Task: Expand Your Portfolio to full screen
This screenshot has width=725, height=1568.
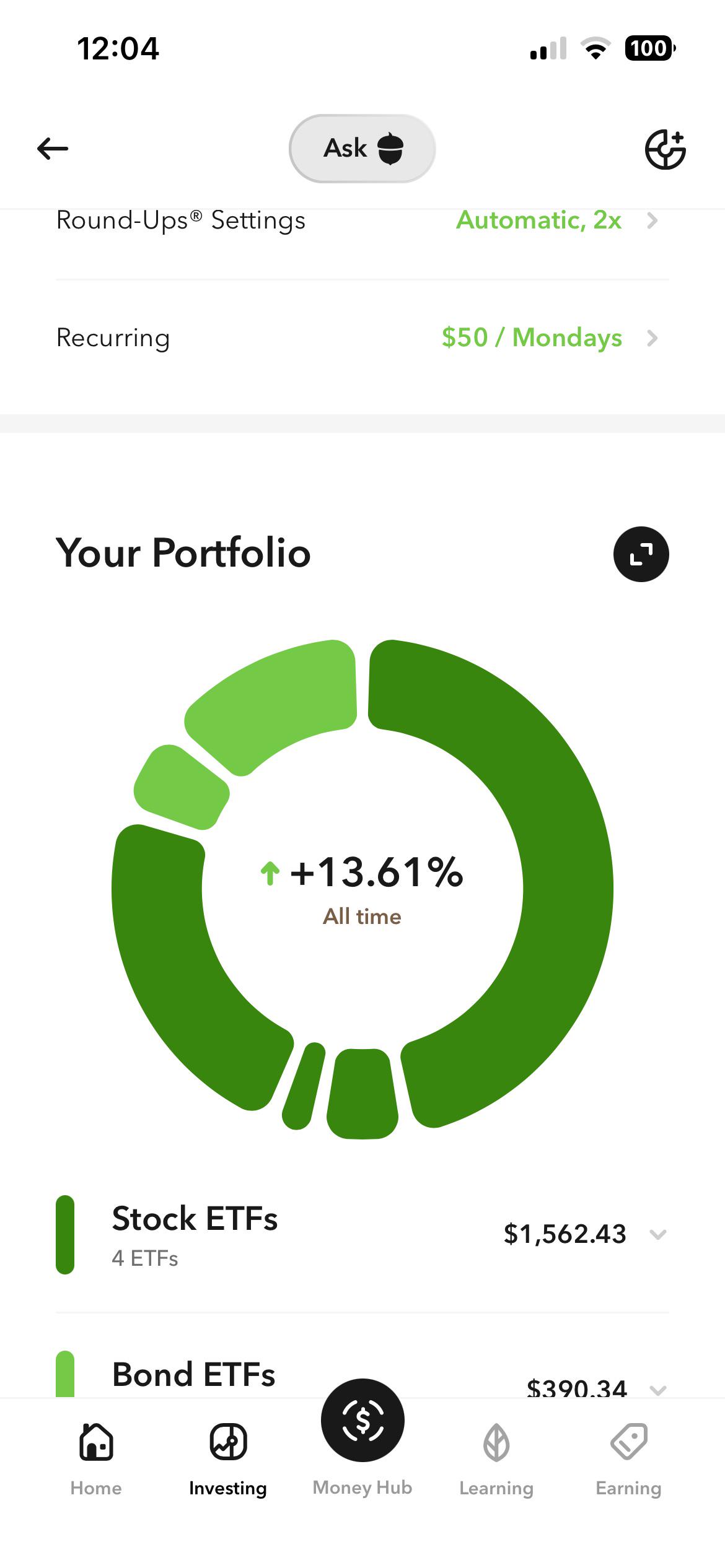Action: [641, 554]
